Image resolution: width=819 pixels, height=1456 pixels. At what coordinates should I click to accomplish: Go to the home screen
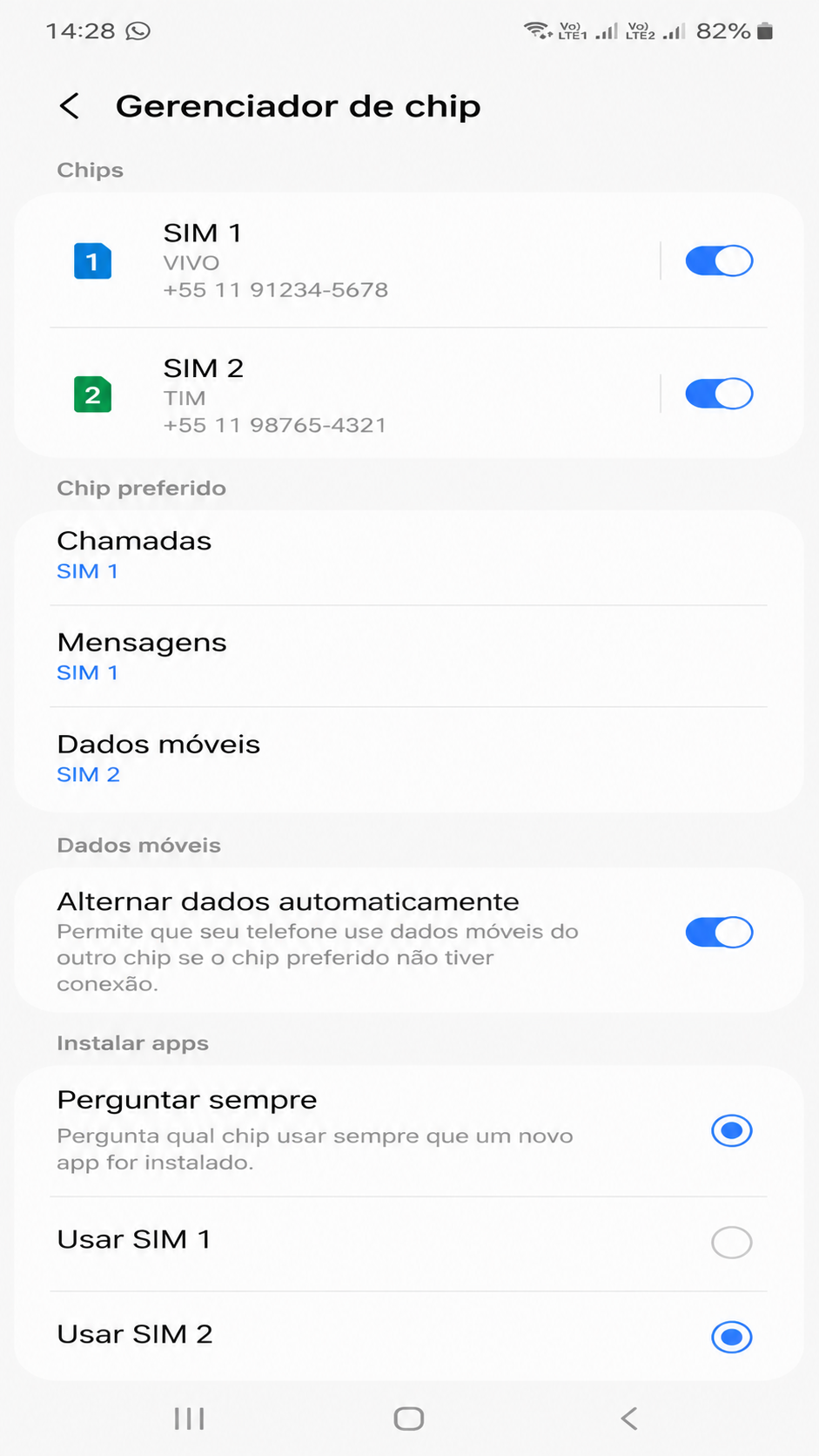click(x=409, y=1419)
